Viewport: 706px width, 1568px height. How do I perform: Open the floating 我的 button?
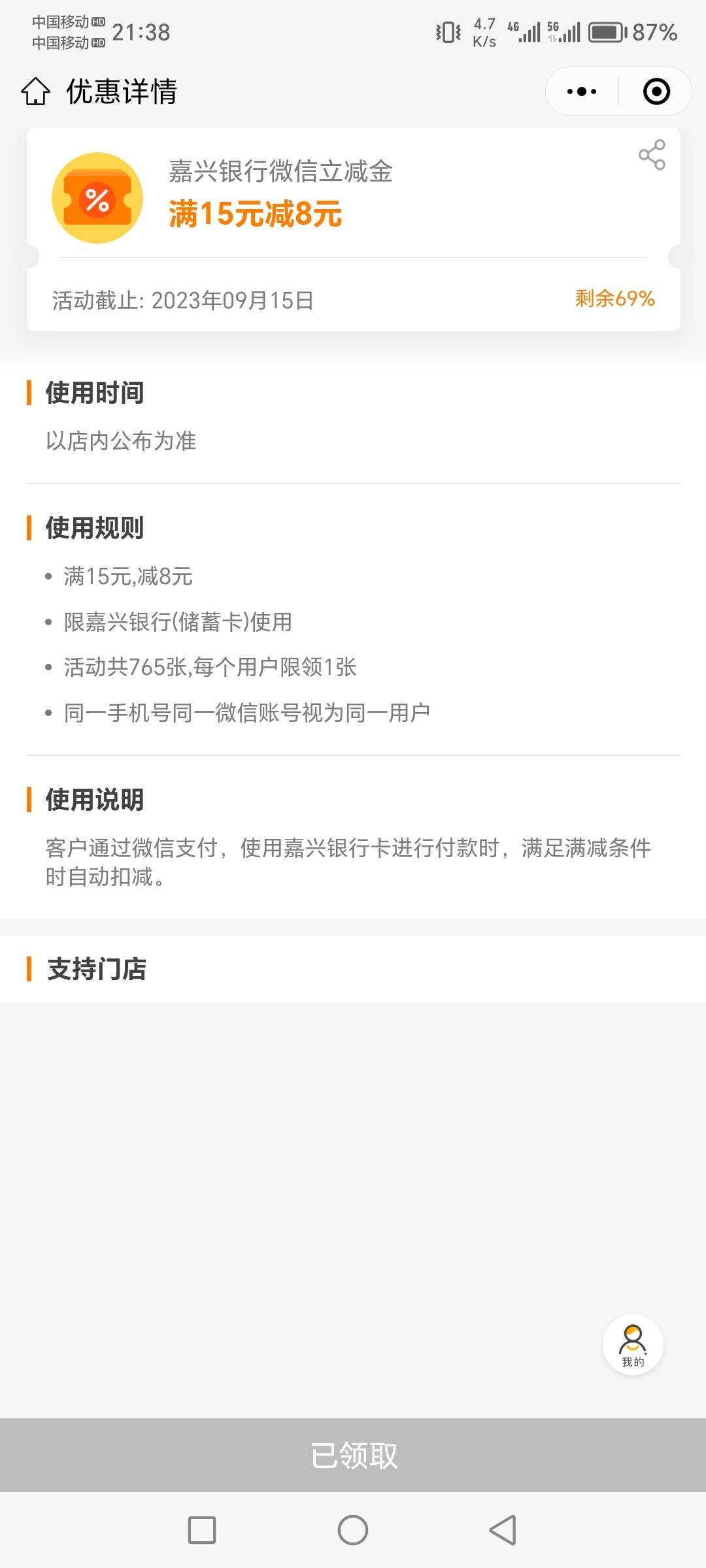click(x=633, y=1345)
